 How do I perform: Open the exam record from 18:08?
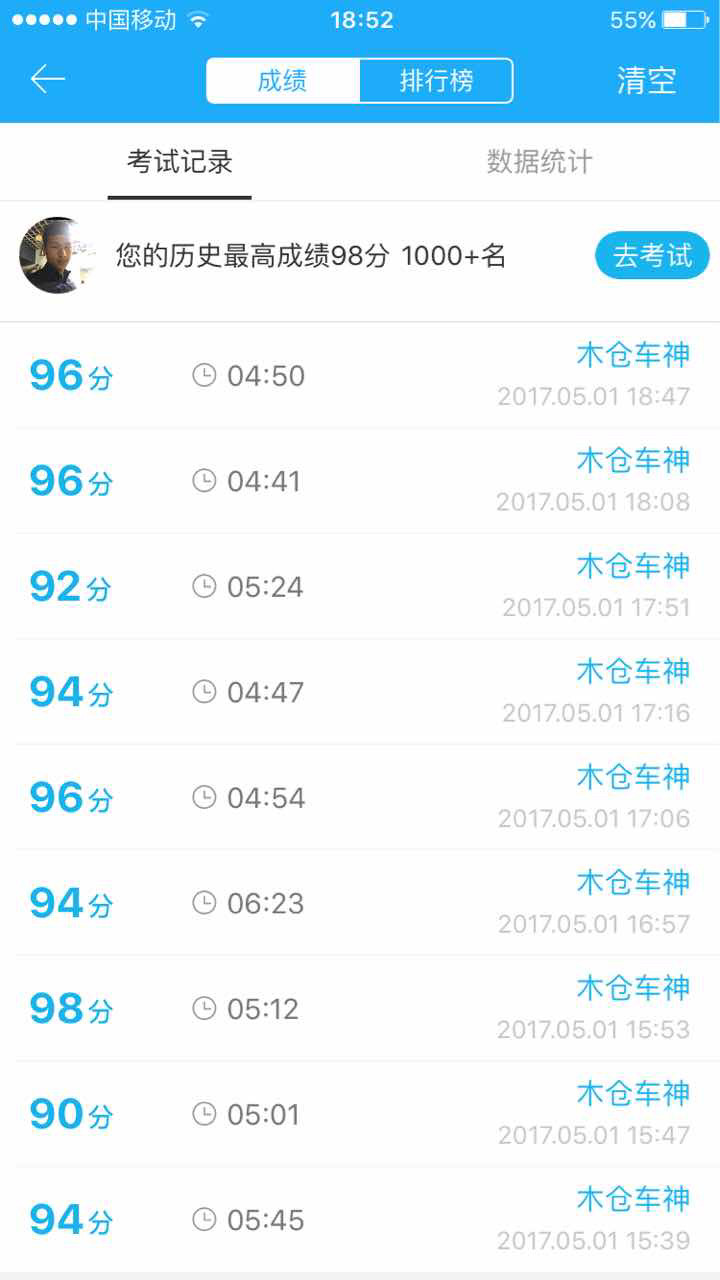[360, 481]
